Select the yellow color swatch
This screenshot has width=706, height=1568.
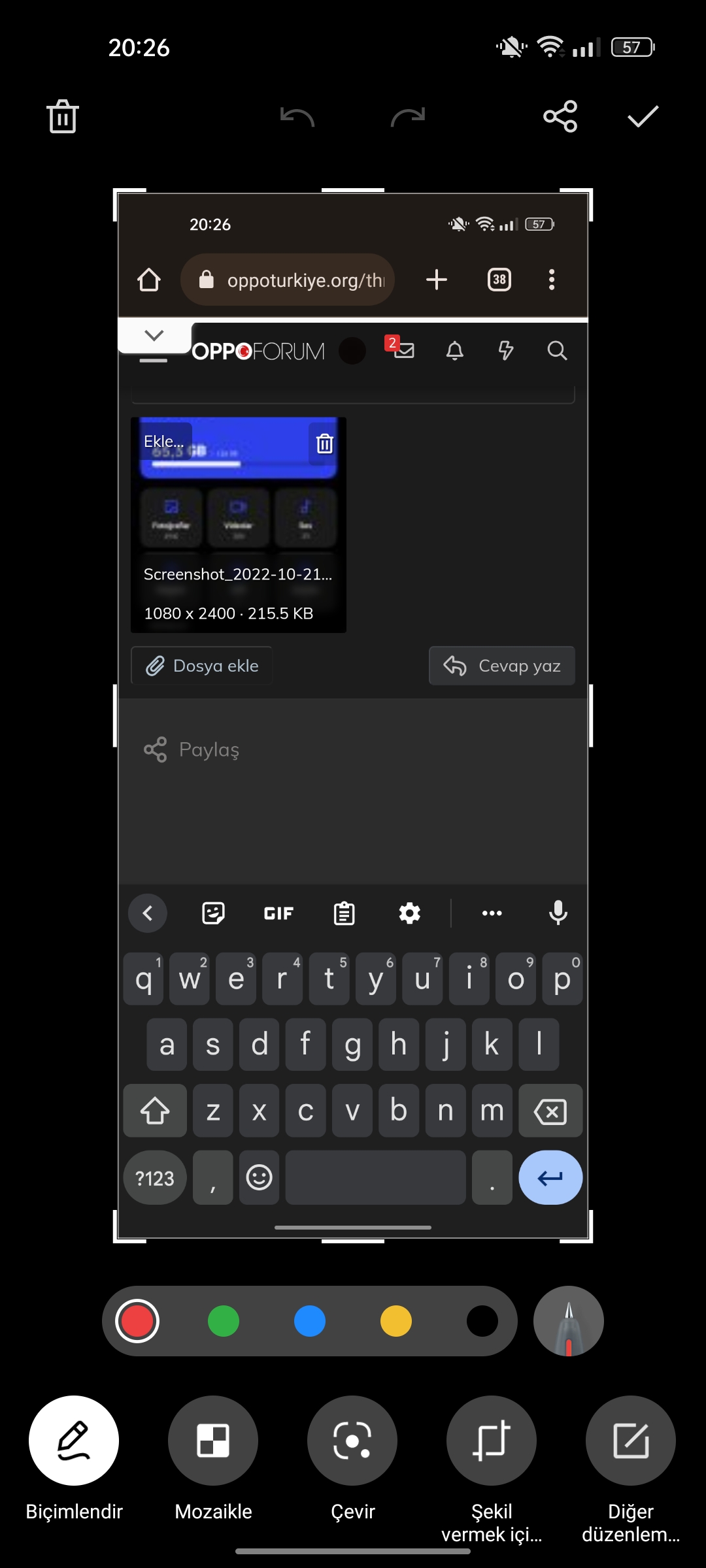(396, 1321)
